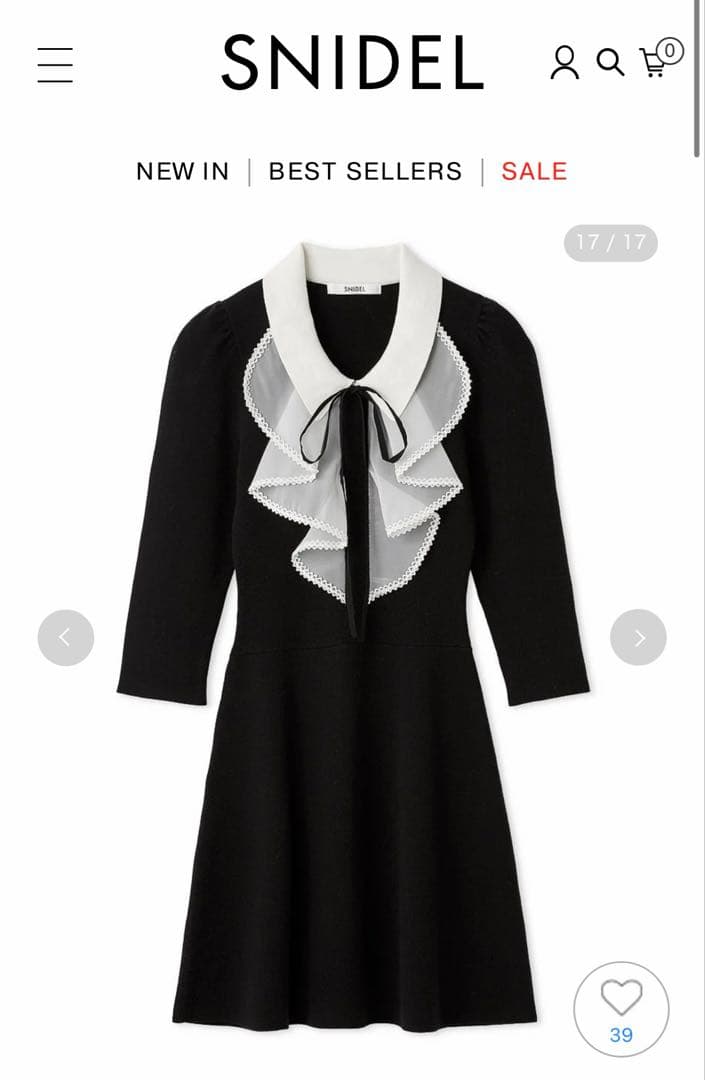
Task: Go to the SNIDEL home page
Action: 352,63
